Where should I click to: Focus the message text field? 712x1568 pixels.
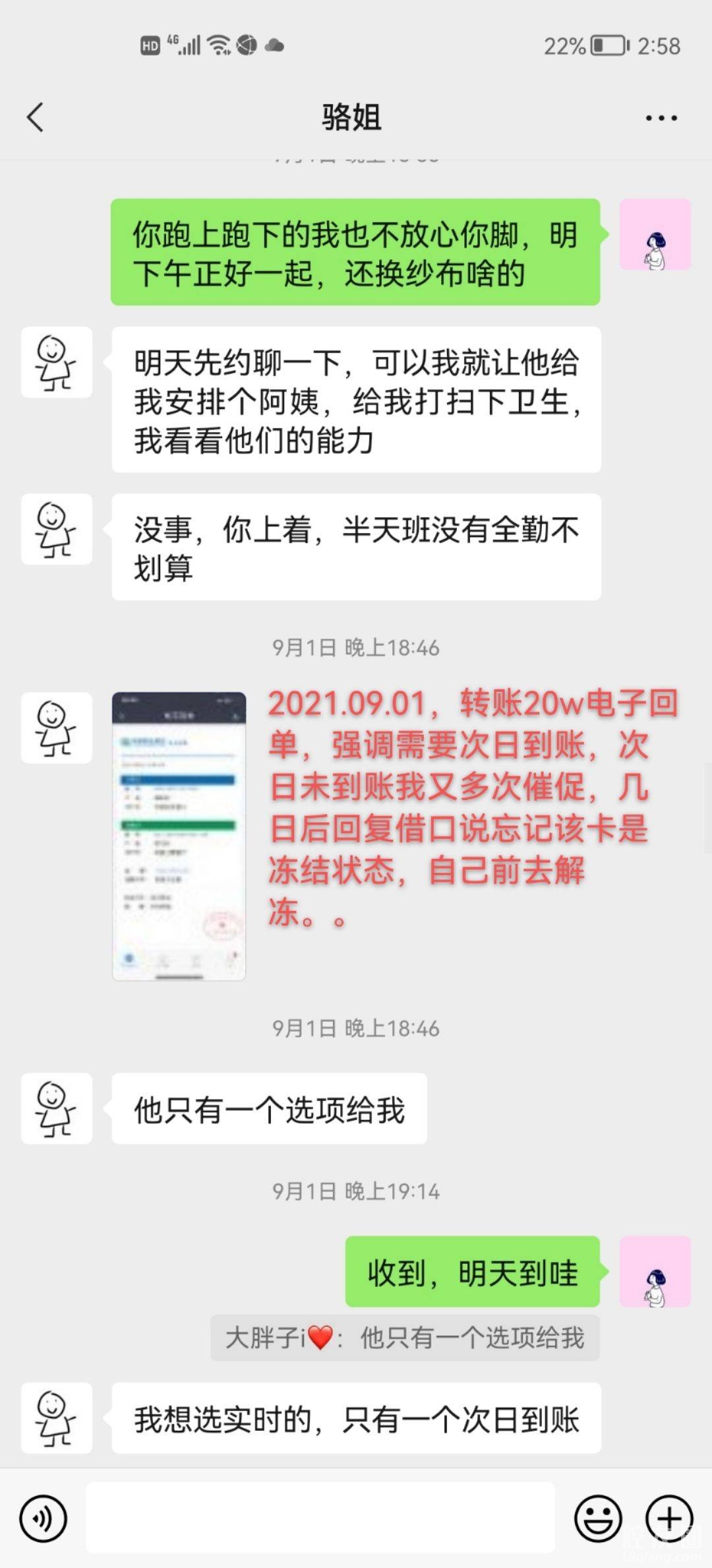[320, 1518]
